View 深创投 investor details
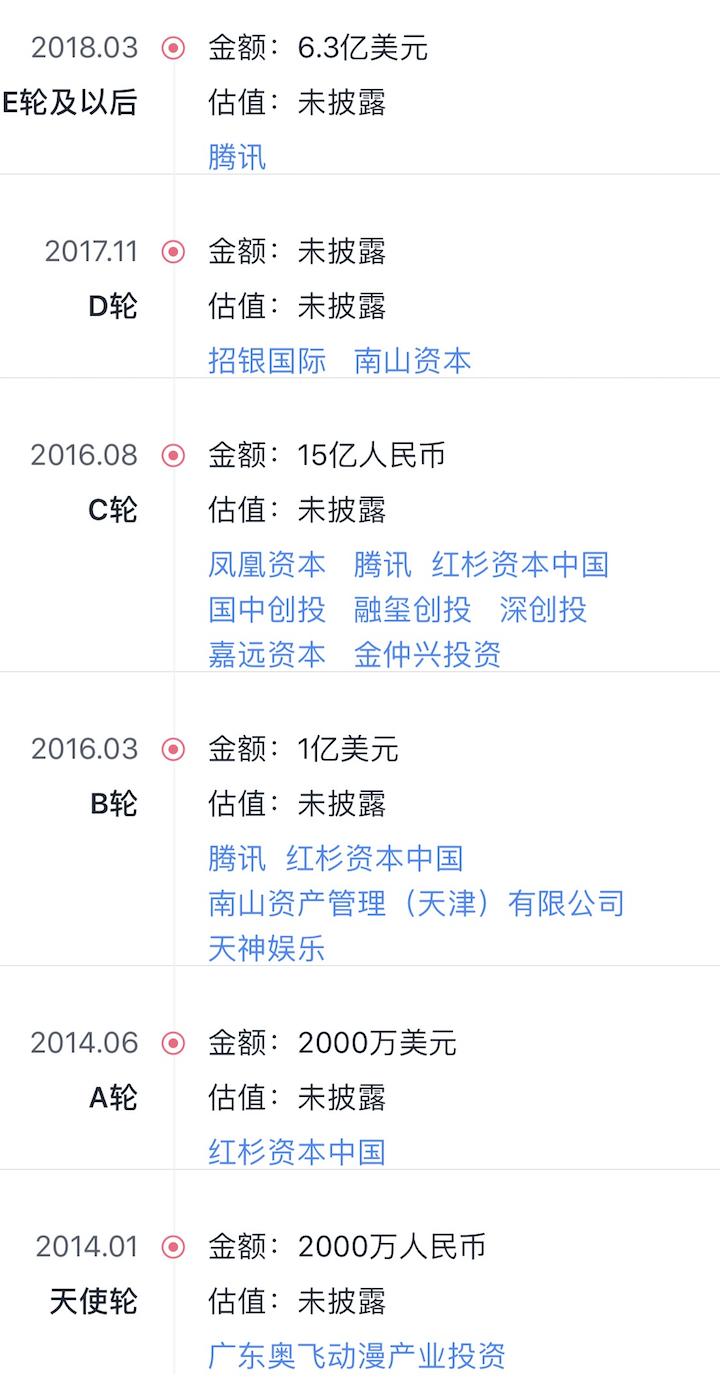720x1400 pixels. pyautogui.click(x=543, y=610)
